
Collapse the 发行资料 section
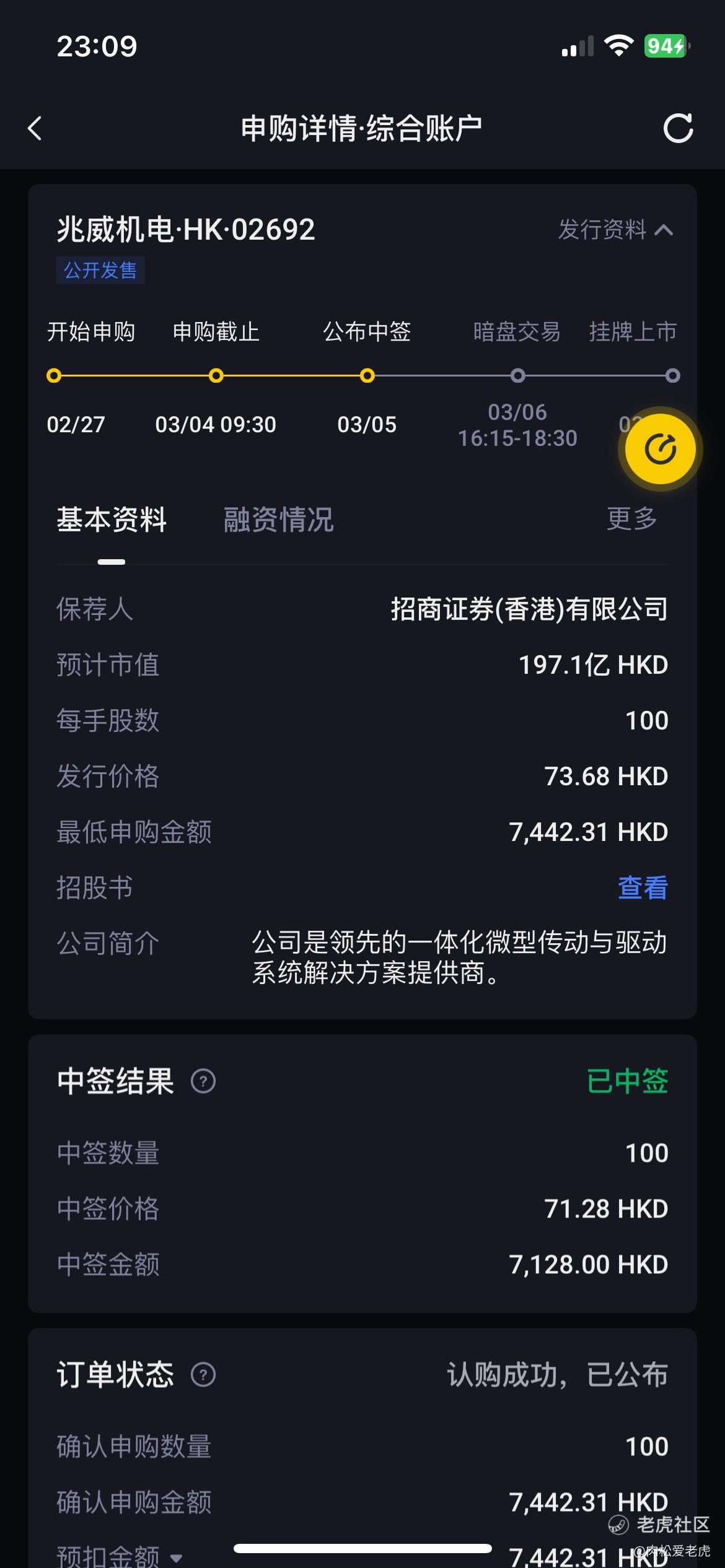coord(615,230)
